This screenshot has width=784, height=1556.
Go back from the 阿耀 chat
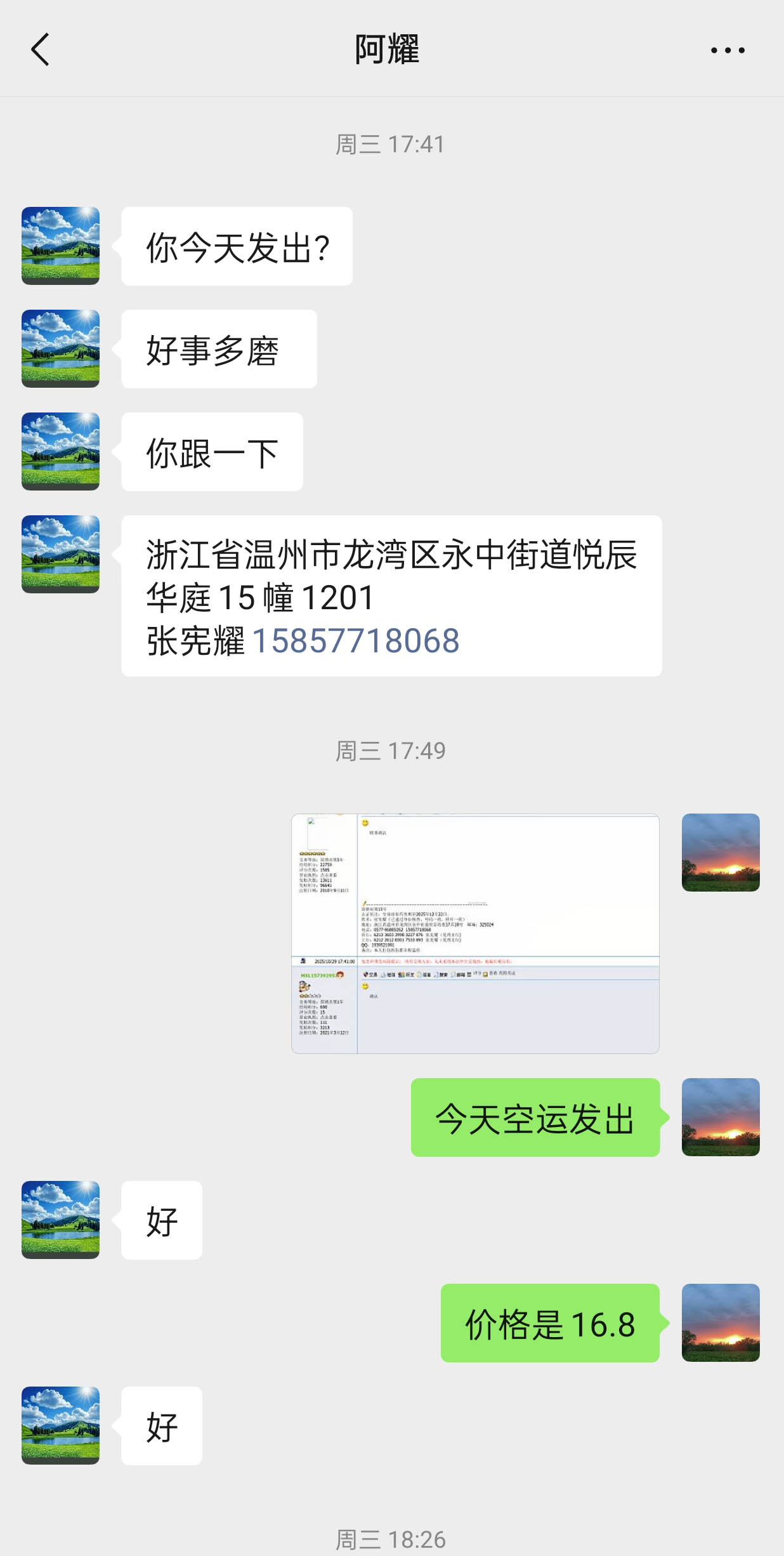point(40,49)
